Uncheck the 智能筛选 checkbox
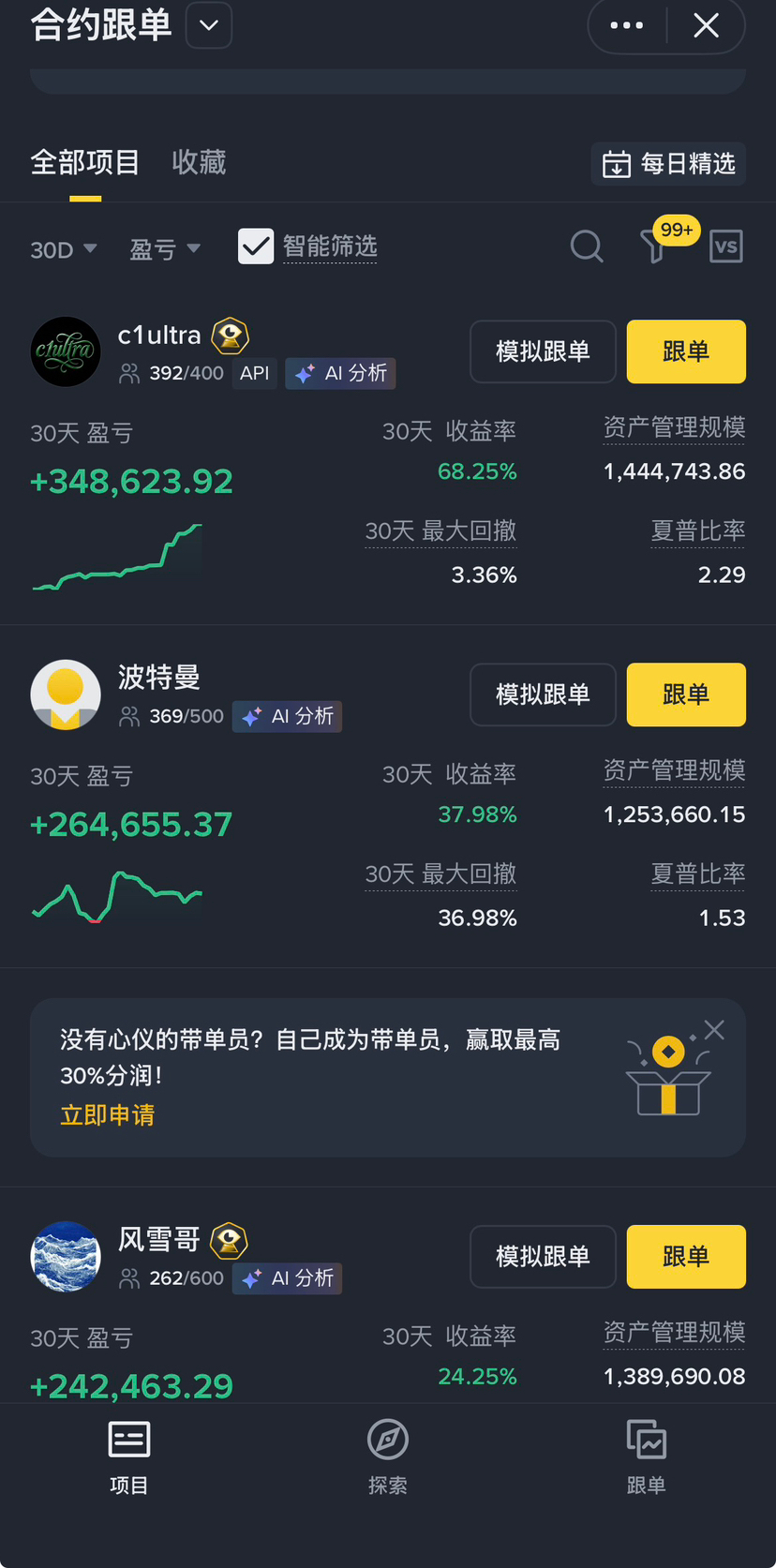Screen dimensions: 776x1568 [256, 246]
